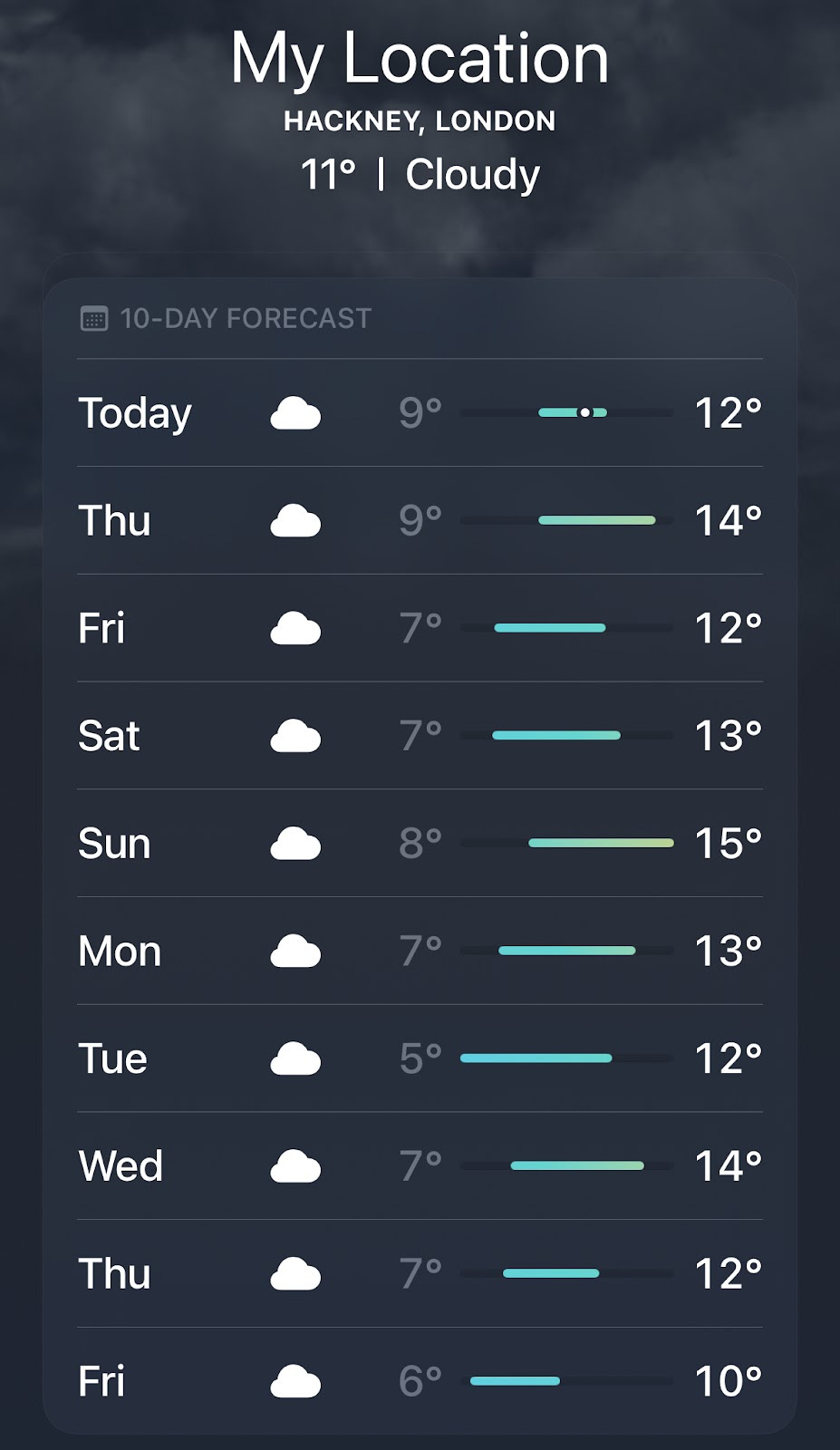Image resolution: width=840 pixels, height=1450 pixels.
Task: Open the Fri row with 10° high
Action: click(420, 1381)
